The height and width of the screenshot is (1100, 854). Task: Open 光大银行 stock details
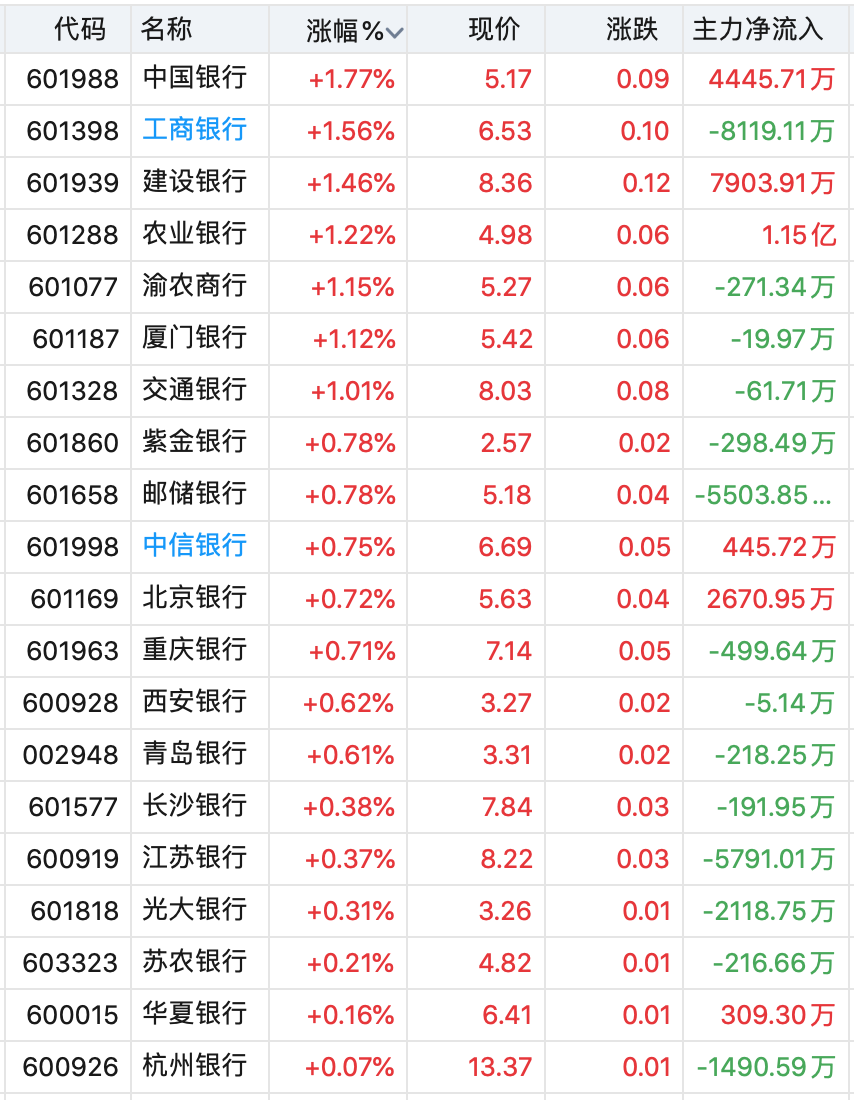pos(194,910)
